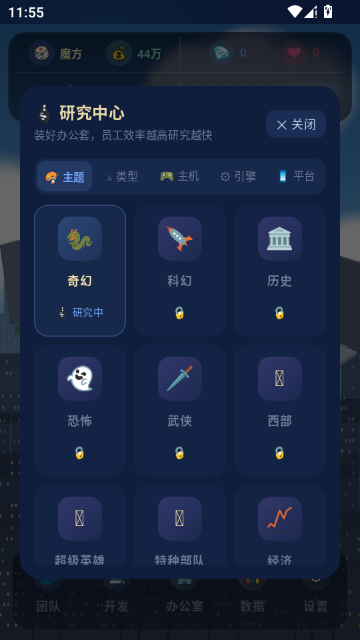Select the 经济 chart theme card
Viewport: 360px width, 640px height.
point(280,525)
